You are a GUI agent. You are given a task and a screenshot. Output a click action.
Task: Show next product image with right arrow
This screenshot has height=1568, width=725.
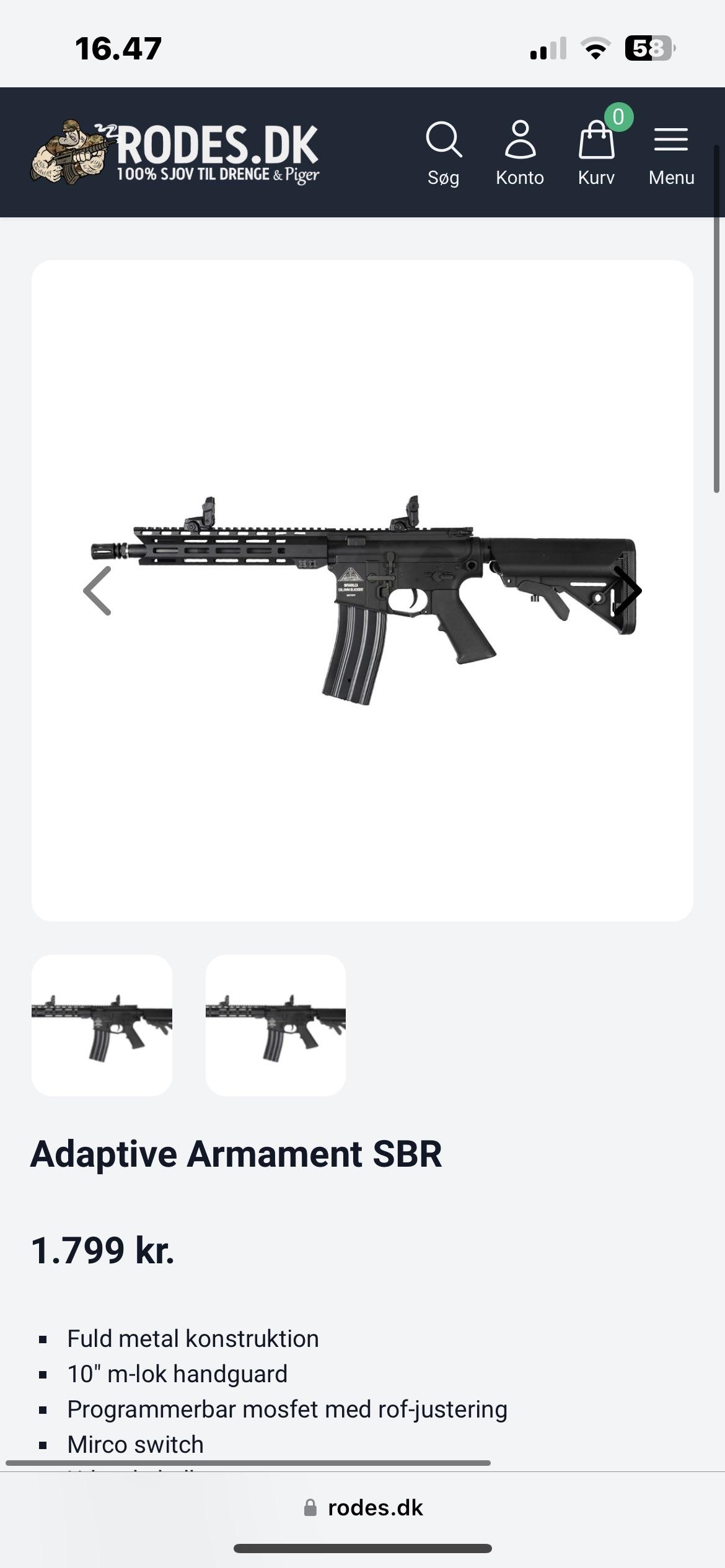[x=626, y=591]
